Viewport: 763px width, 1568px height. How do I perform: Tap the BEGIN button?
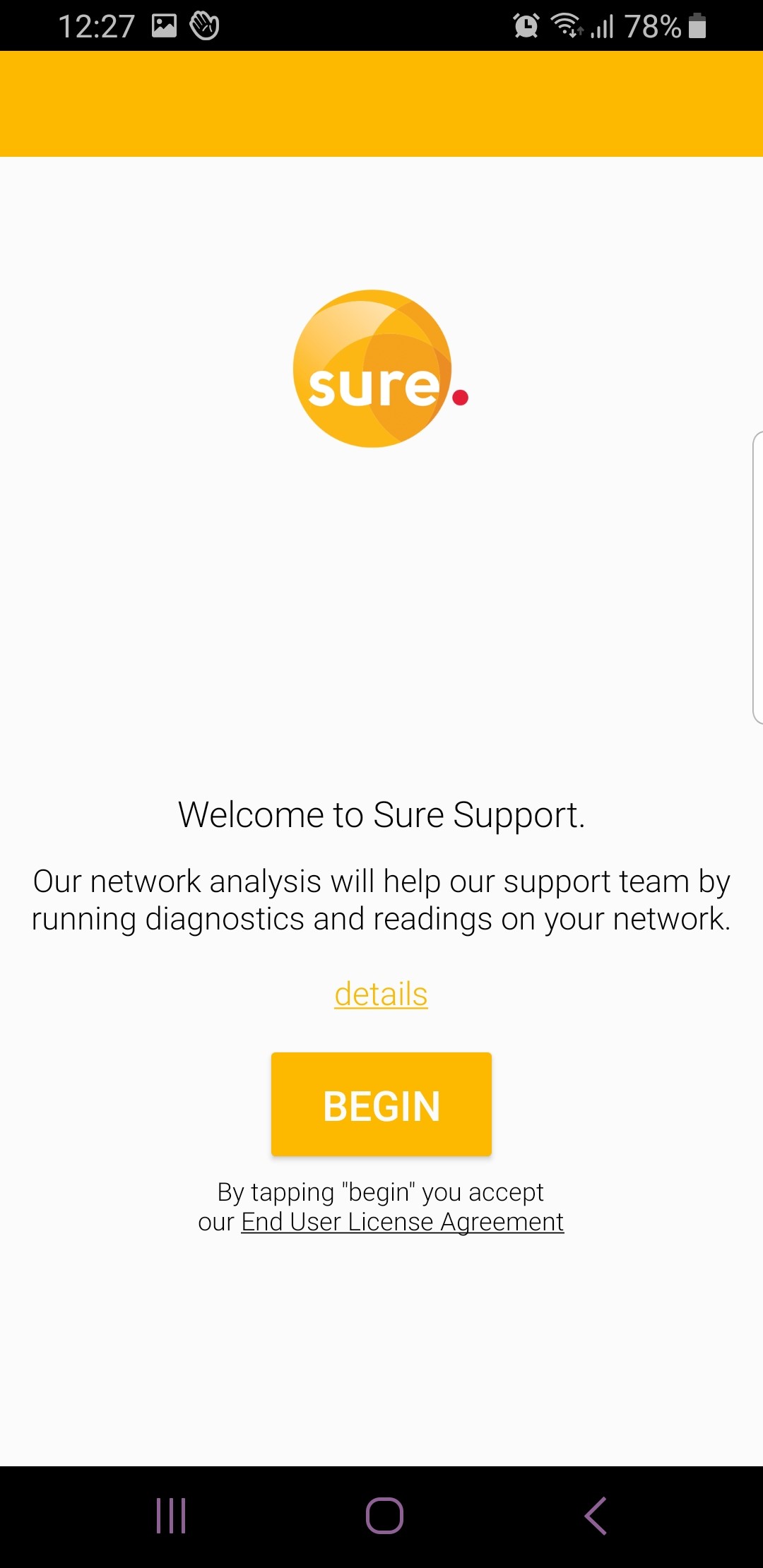click(381, 1104)
